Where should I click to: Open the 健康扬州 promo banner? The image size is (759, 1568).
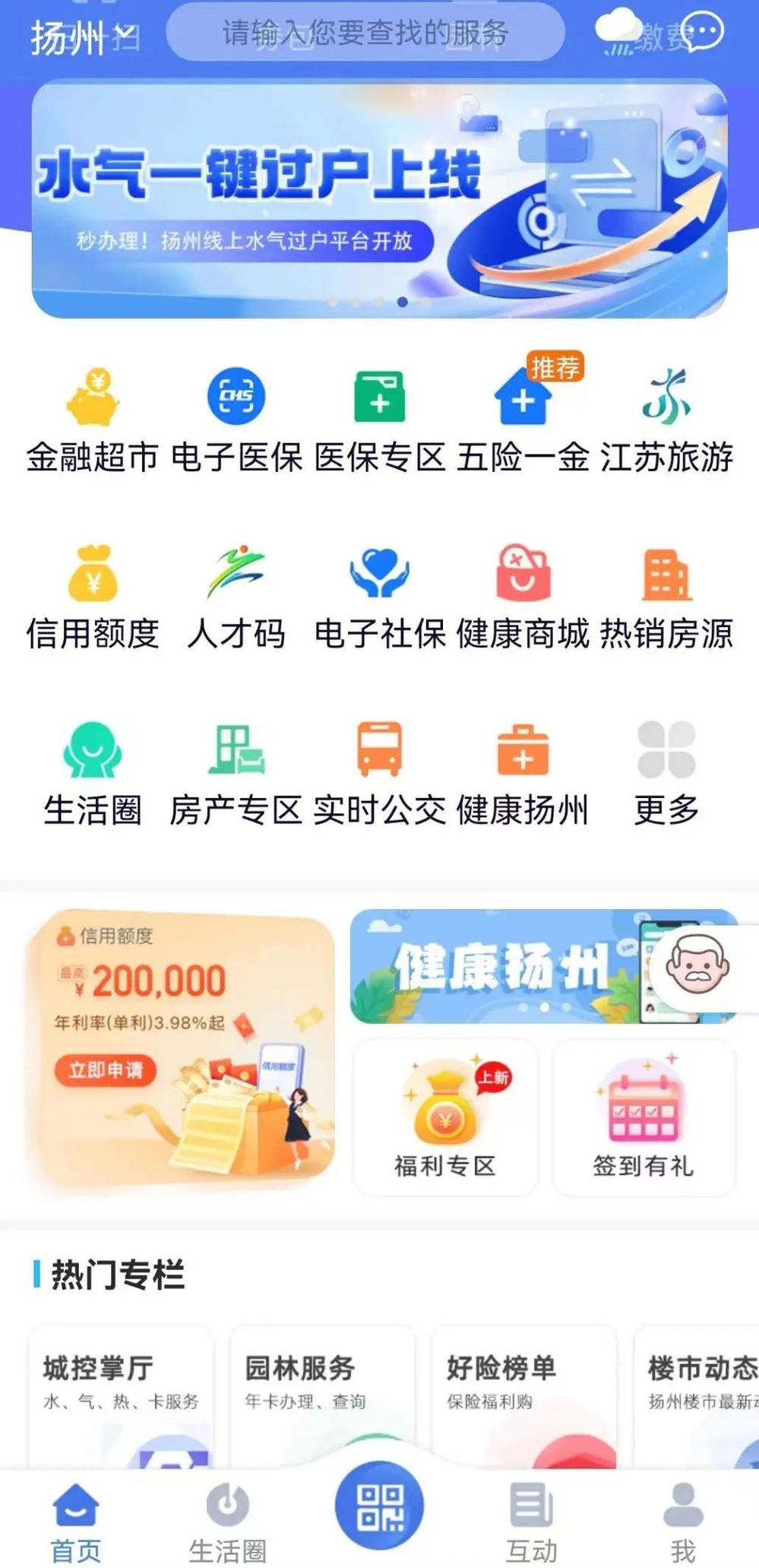coord(501,967)
